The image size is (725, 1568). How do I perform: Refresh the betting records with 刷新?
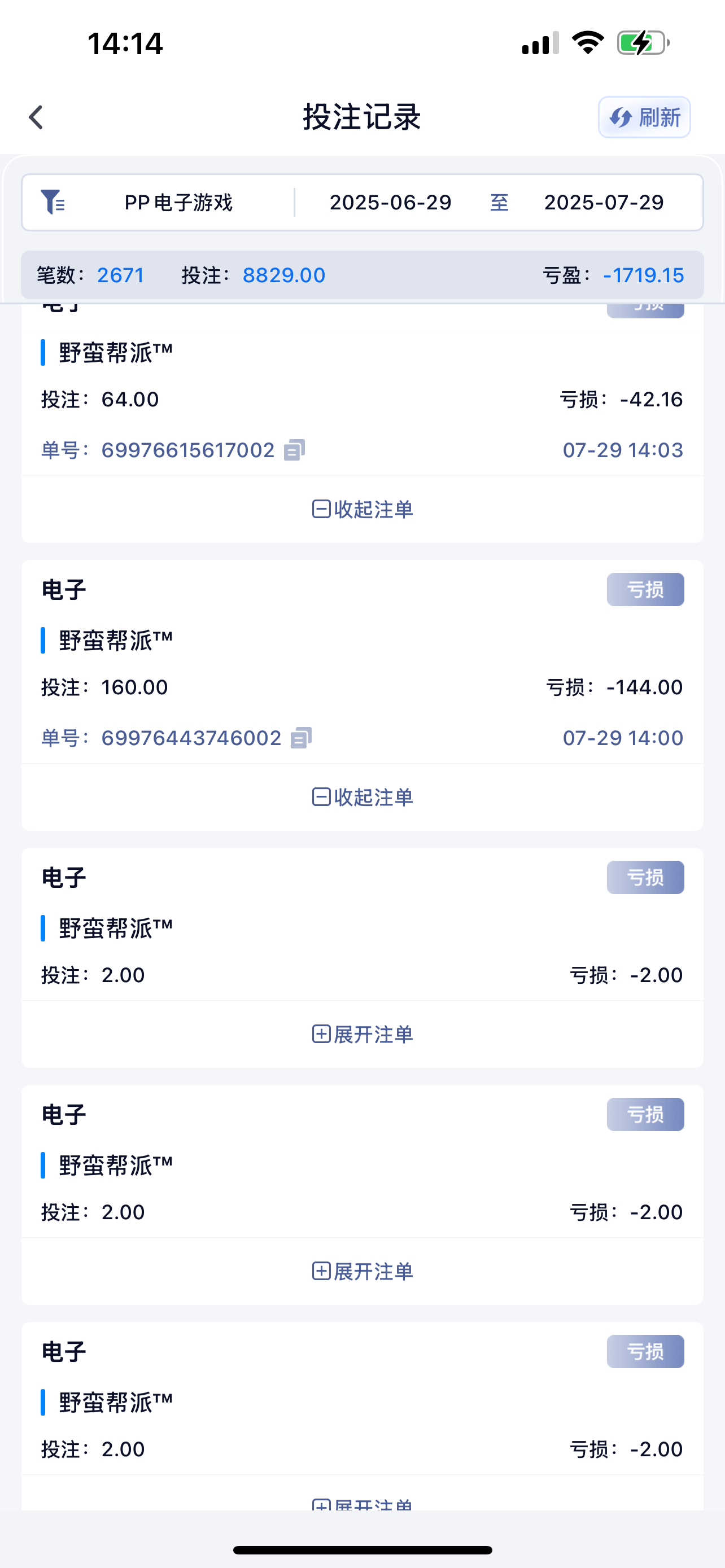pyautogui.click(x=644, y=117)
